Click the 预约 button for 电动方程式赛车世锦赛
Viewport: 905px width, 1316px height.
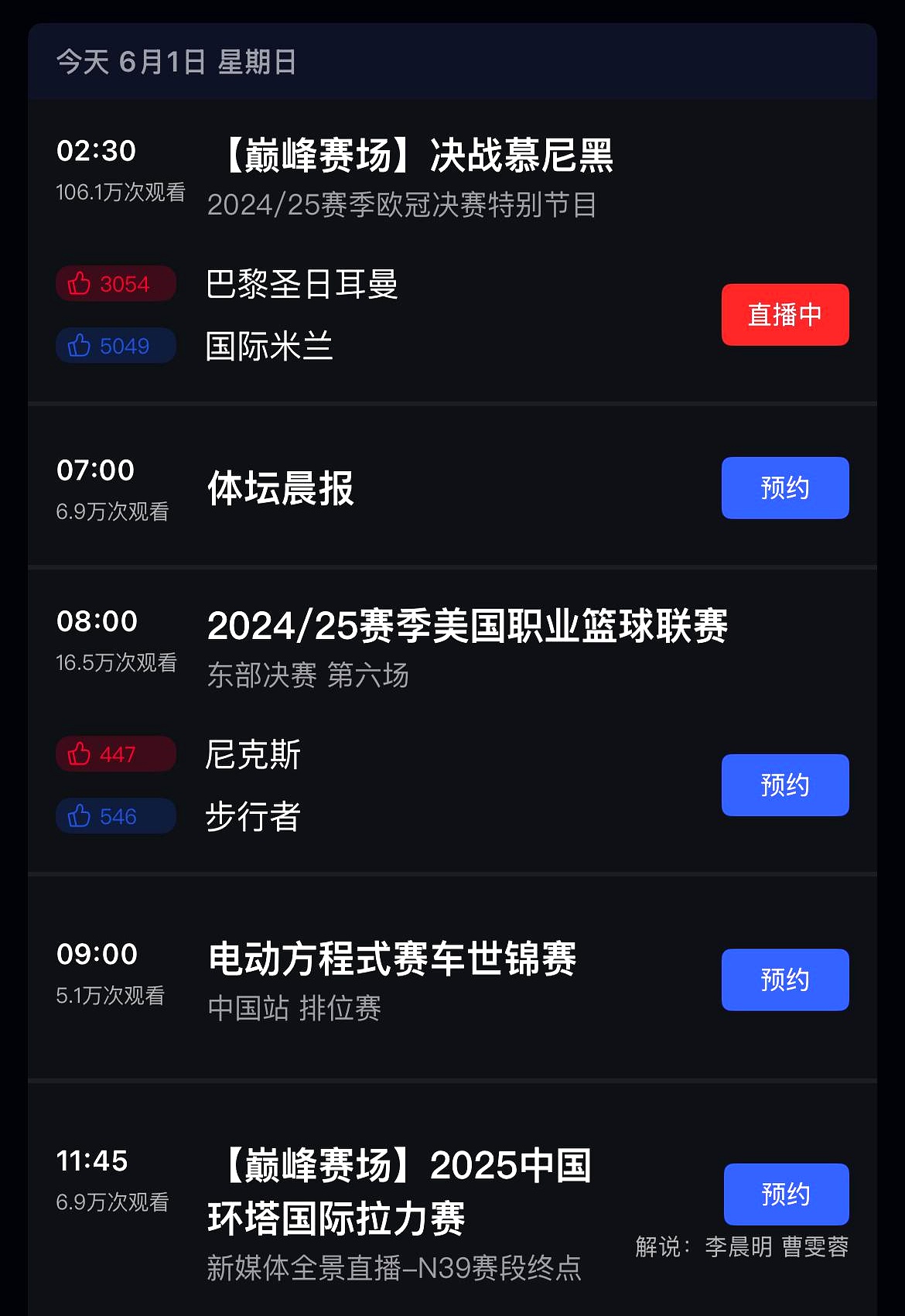pos(784,979)
